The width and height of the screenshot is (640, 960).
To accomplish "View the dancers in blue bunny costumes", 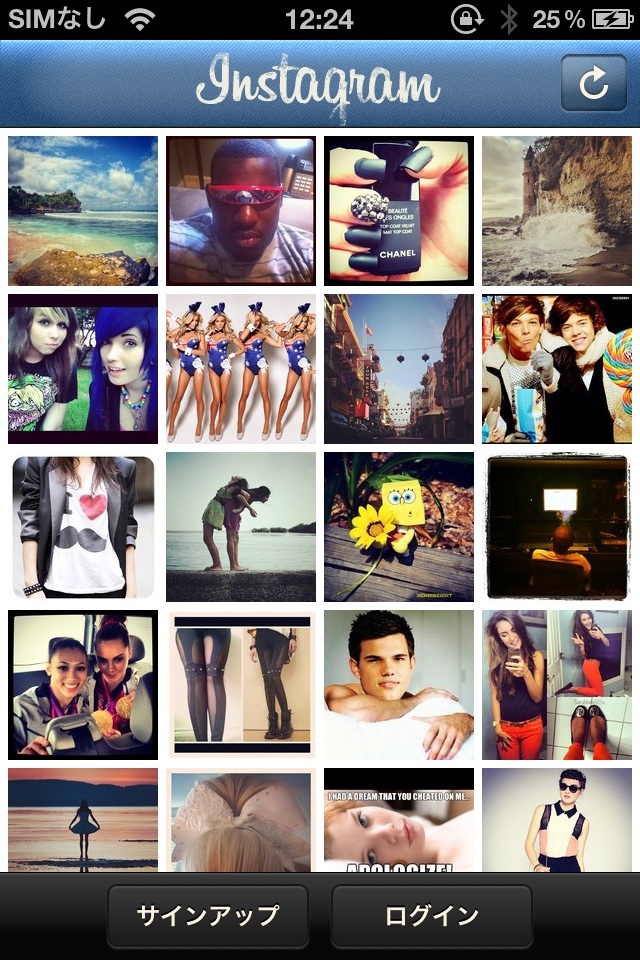I will coord(241,369).
